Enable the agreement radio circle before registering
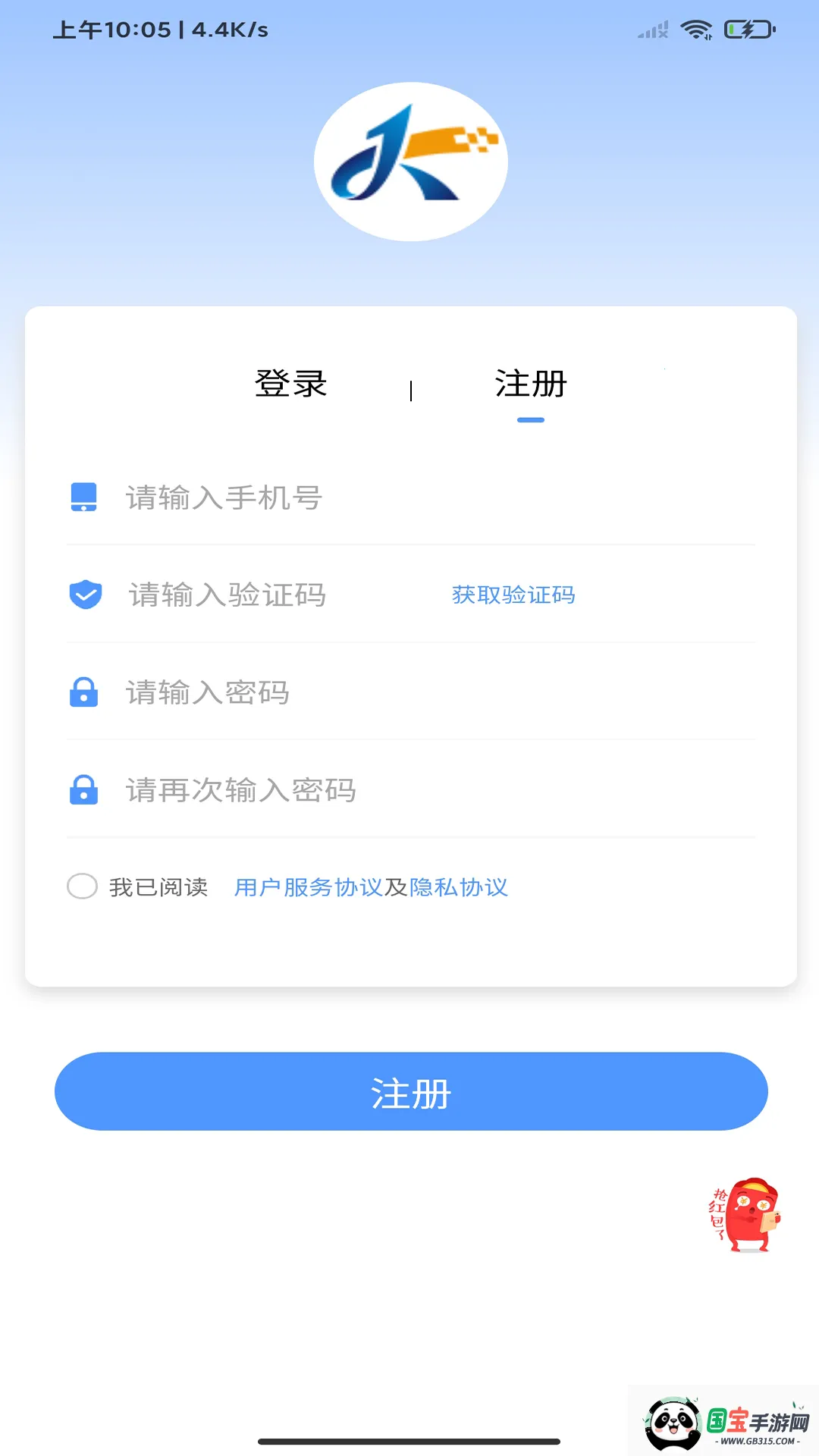 82,886
